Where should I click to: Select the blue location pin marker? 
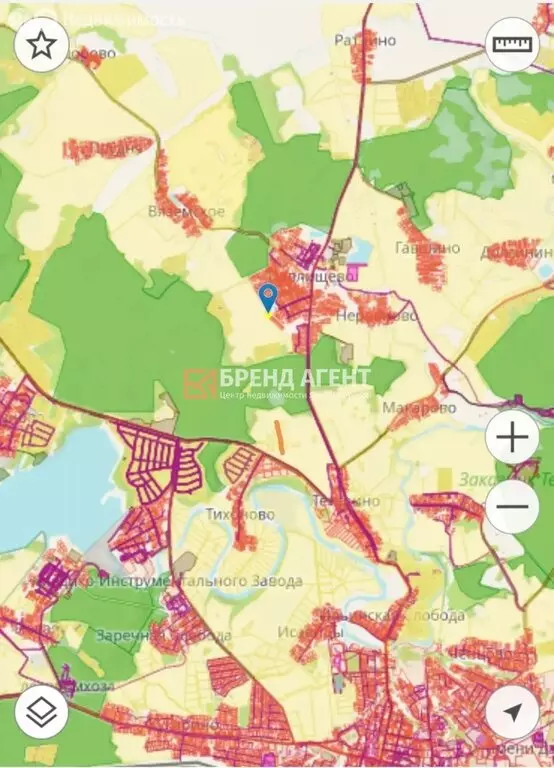tap(268, 299)
